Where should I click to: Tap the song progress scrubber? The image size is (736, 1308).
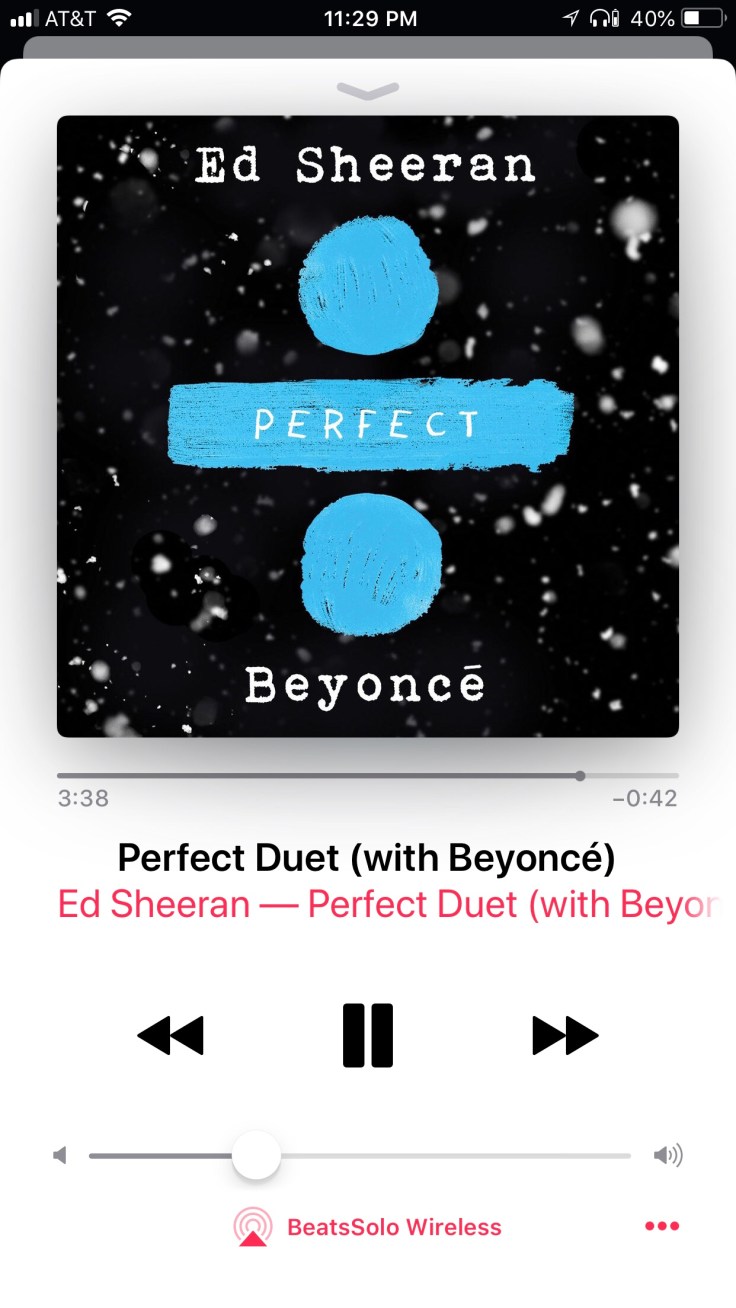pyautogui.click(x=580, y=776)
